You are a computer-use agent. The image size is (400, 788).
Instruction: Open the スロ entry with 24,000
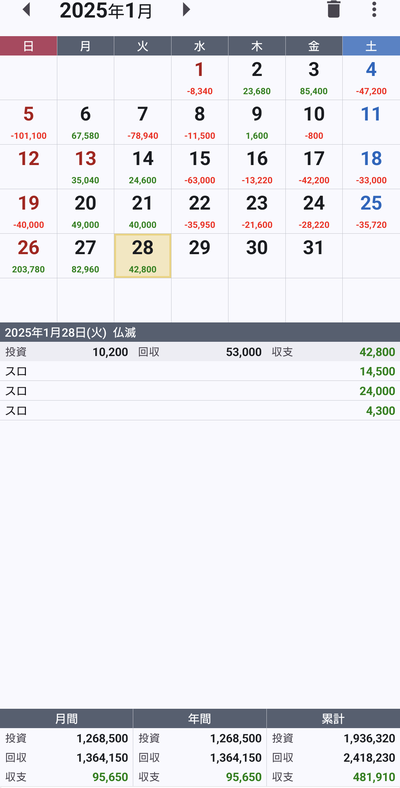click(x=200, y=391)
